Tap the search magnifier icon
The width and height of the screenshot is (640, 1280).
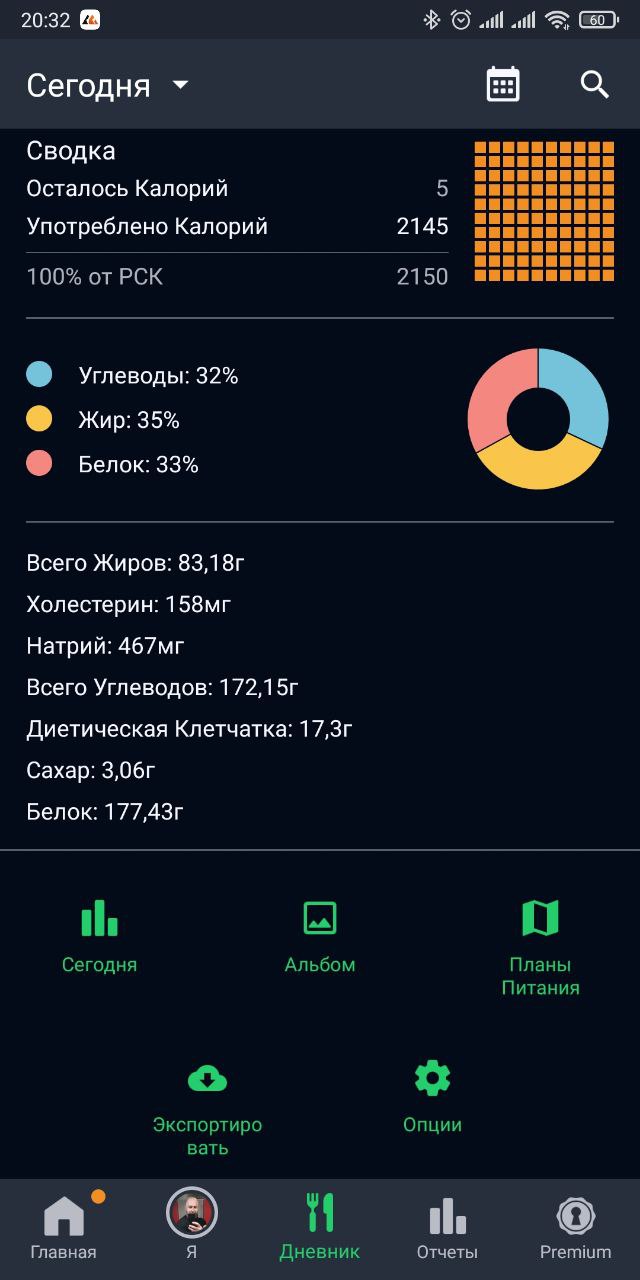[595, 85]
